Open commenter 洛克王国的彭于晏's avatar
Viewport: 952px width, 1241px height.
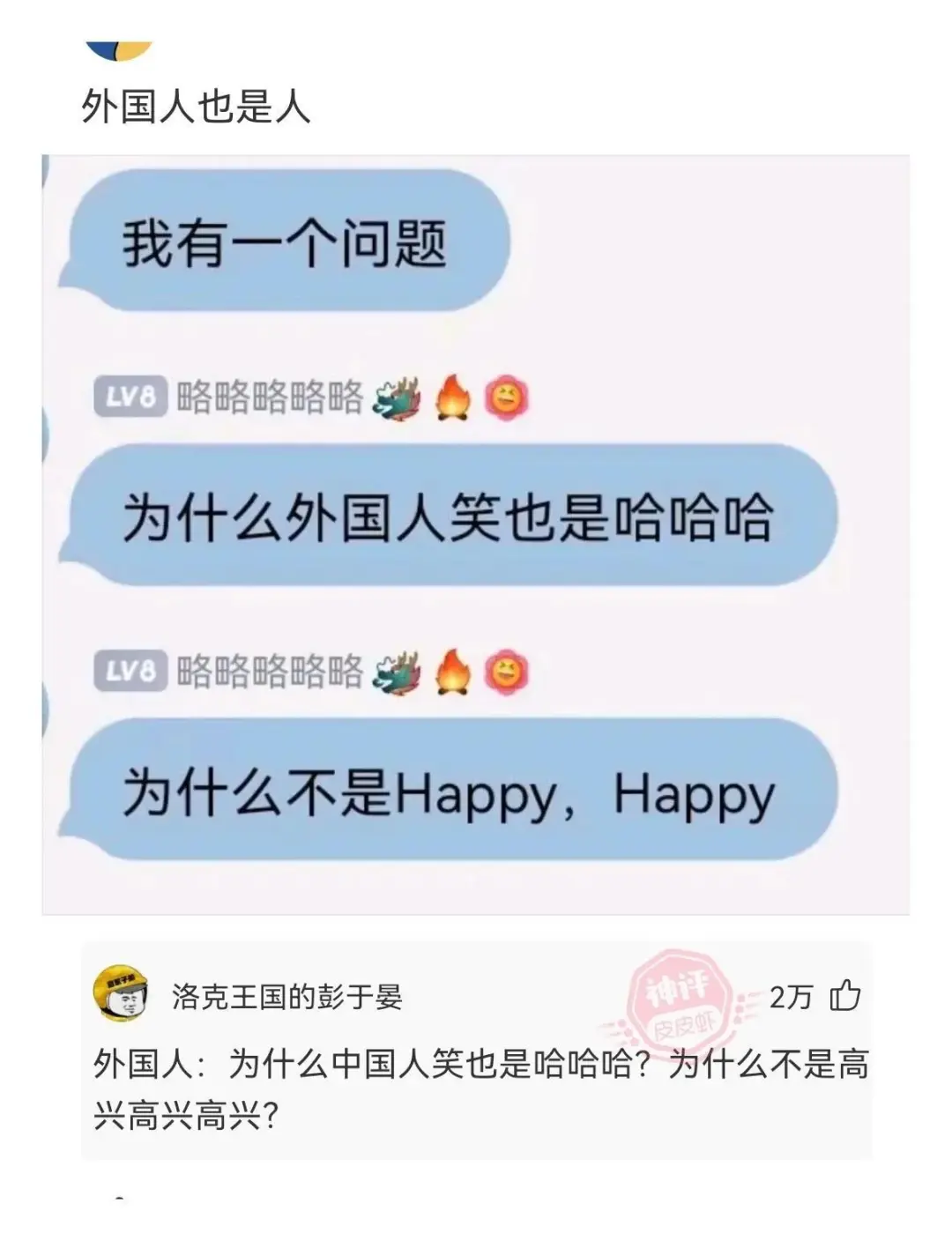click(121, 996)
